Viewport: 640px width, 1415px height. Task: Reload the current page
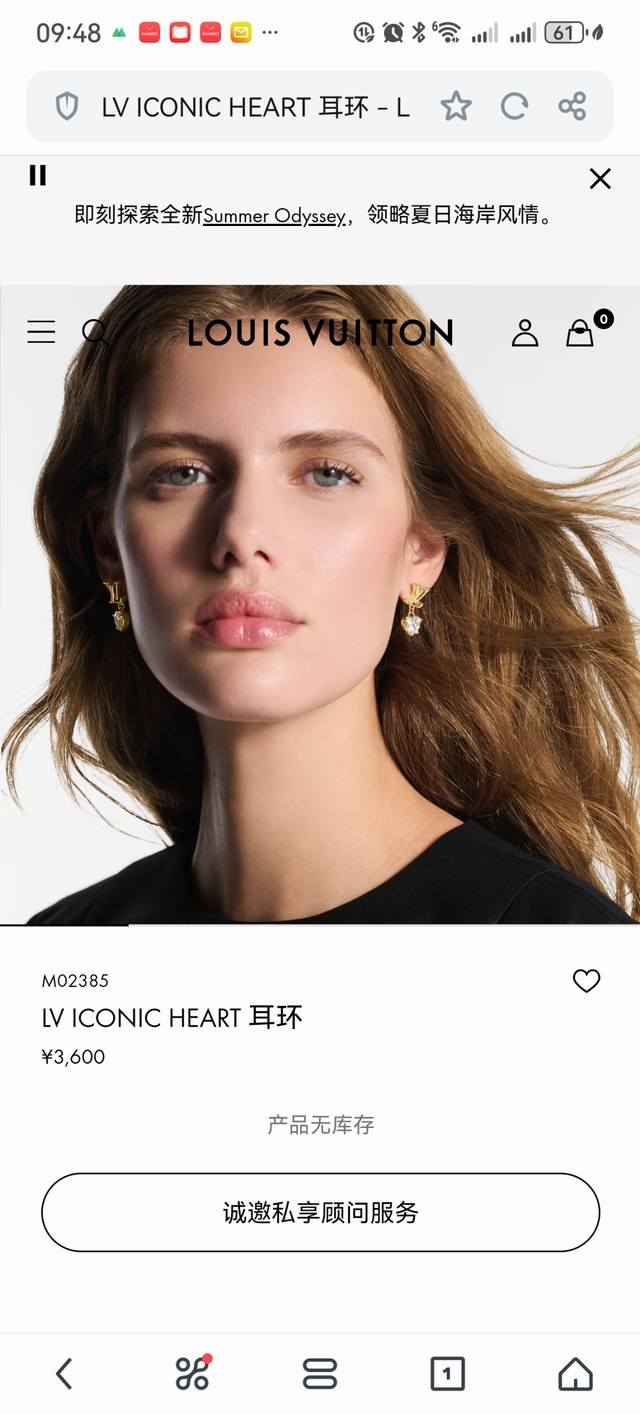point(514,106)
